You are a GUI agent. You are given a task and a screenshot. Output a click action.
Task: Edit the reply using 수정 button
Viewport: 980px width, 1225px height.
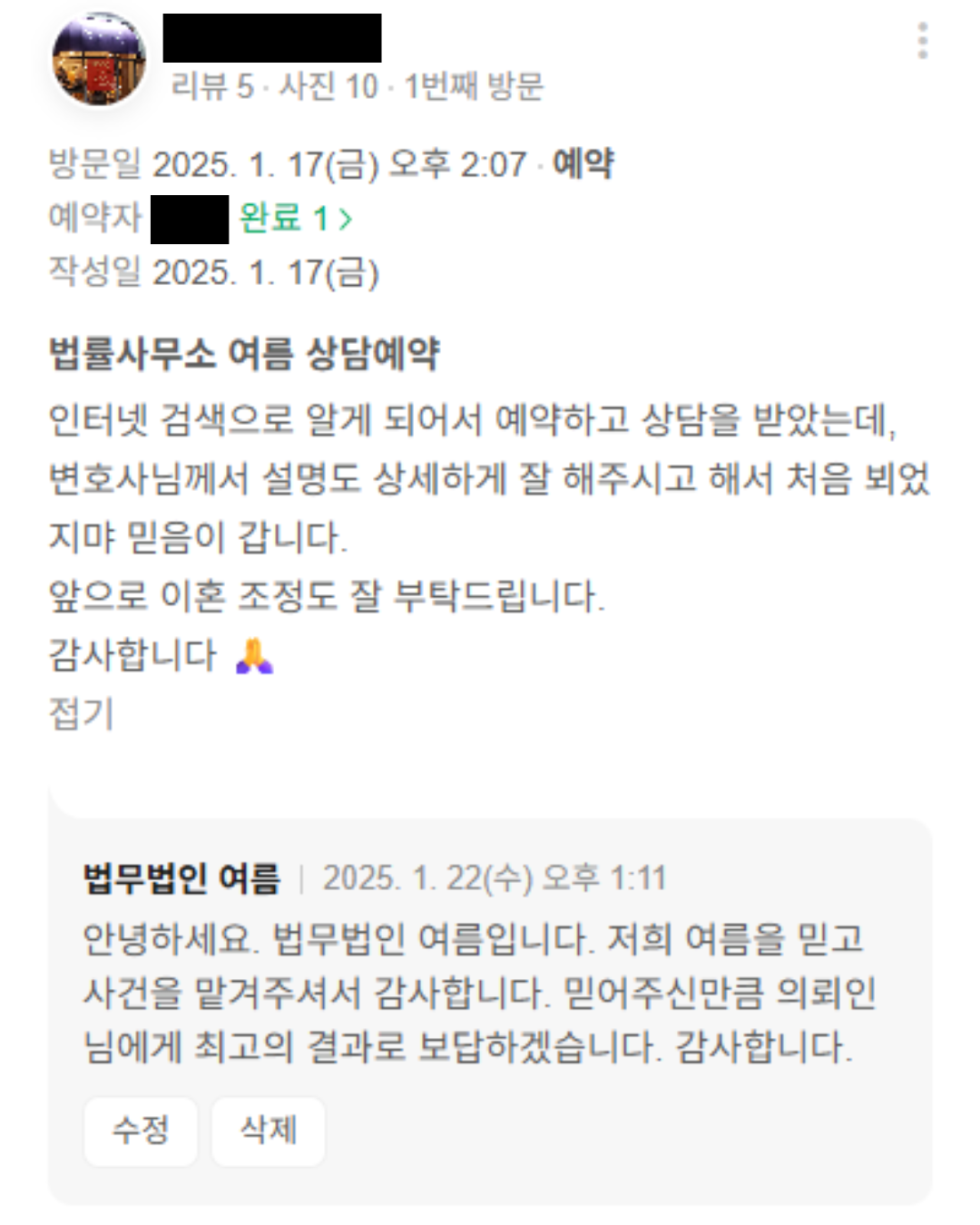(141, 1131)
